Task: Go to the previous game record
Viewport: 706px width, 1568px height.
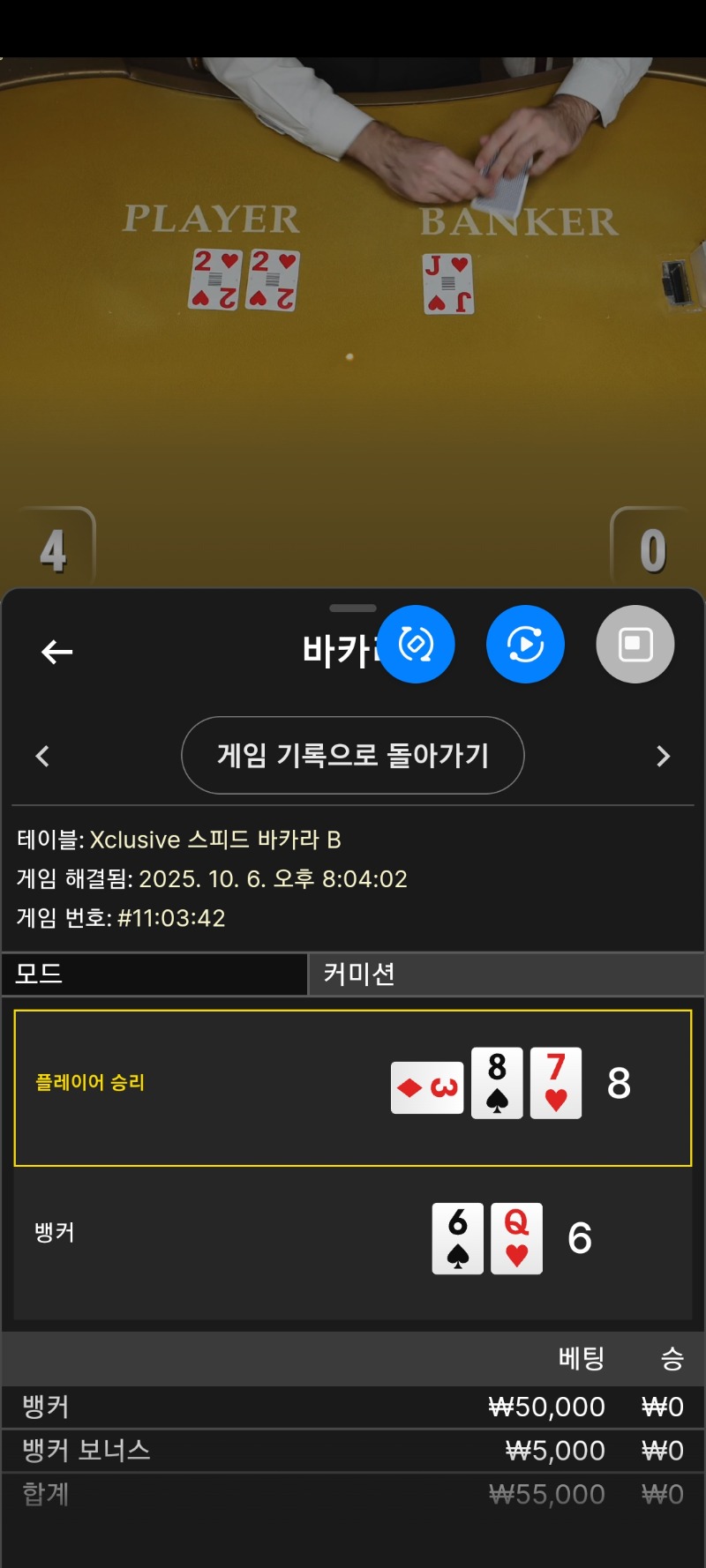Action: pos(42,756)
